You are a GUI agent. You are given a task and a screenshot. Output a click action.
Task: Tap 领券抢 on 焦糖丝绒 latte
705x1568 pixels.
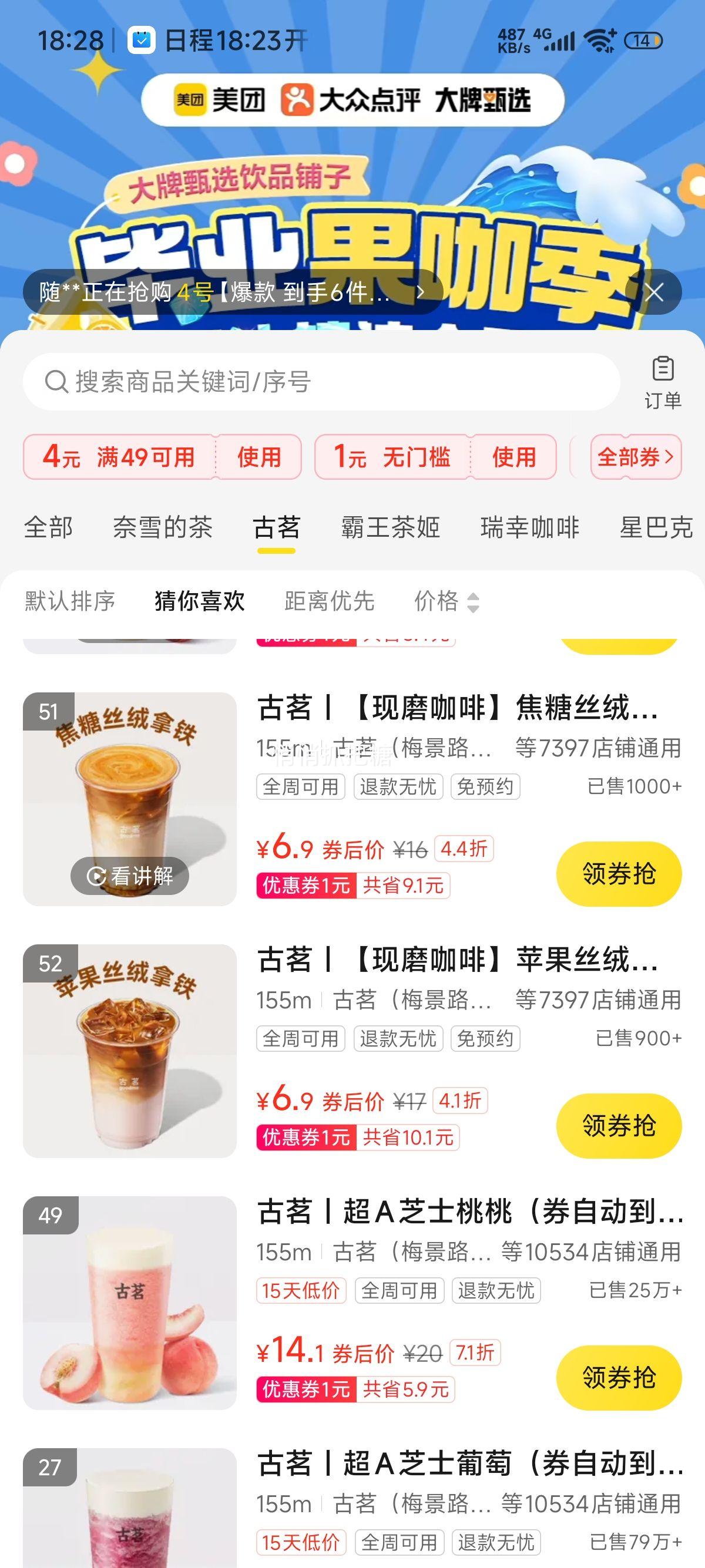619,873
